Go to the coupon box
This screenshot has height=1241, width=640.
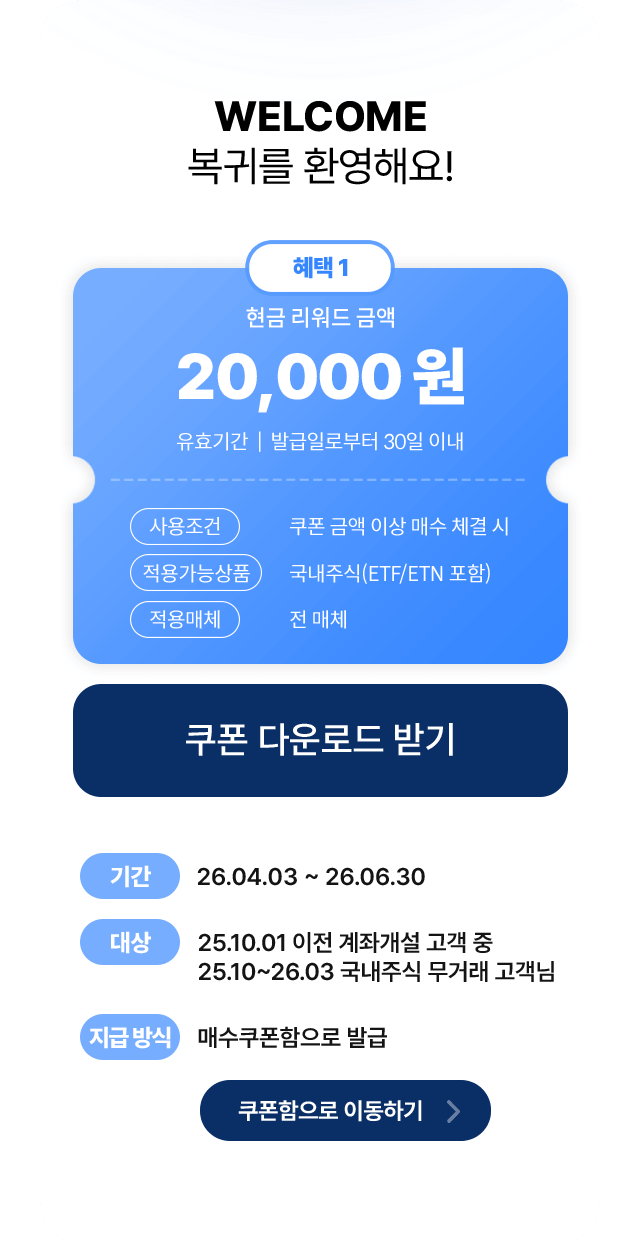pos(345,1110)
